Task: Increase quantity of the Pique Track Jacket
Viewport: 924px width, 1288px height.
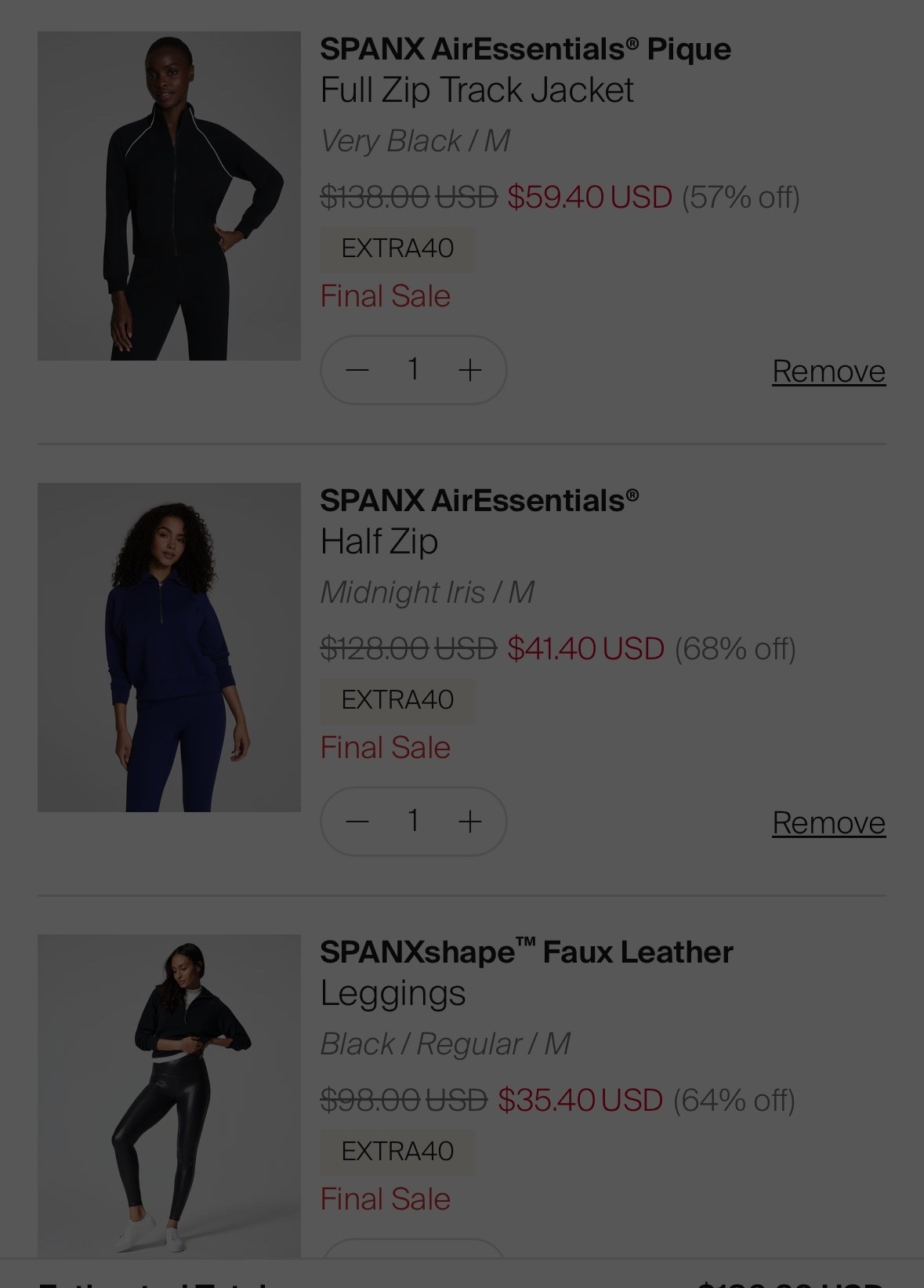Action: click(x=469, y=369)
